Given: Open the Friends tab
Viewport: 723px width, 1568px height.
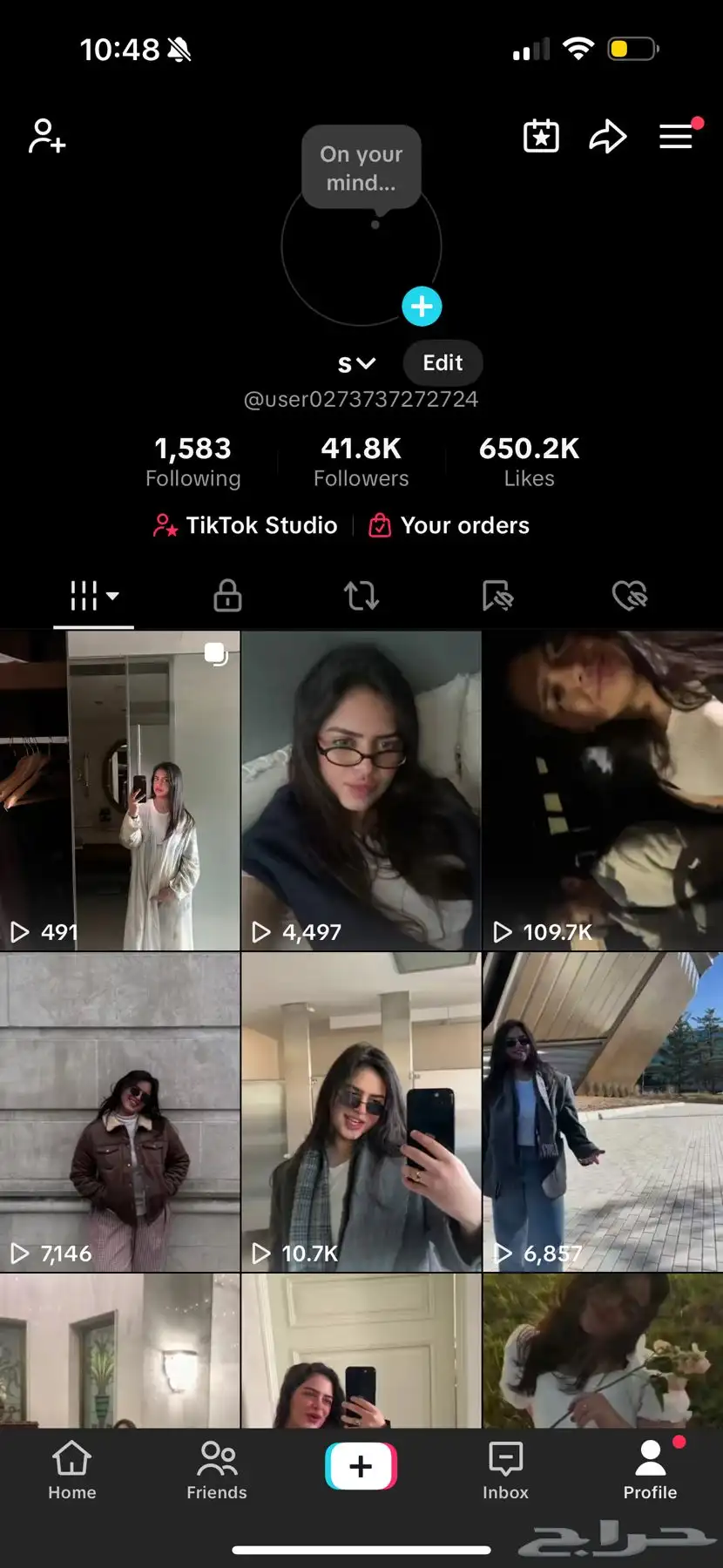Looking at the screenshot, I should (x=217, y=1470).
